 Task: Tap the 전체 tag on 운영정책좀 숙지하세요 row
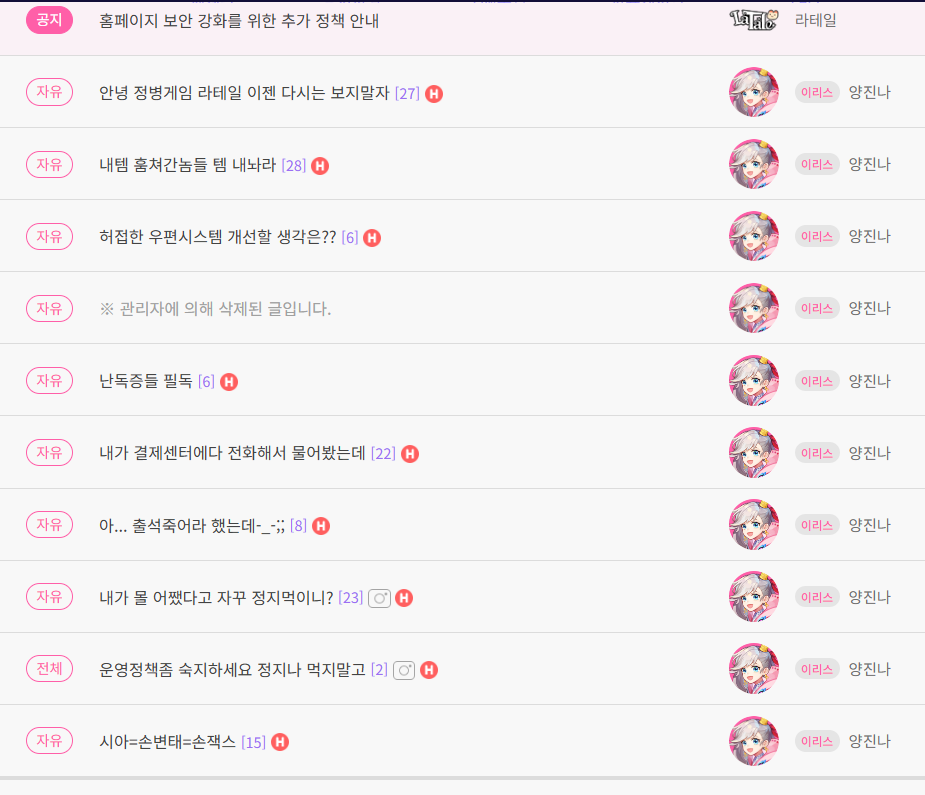[x=49, y=669]
